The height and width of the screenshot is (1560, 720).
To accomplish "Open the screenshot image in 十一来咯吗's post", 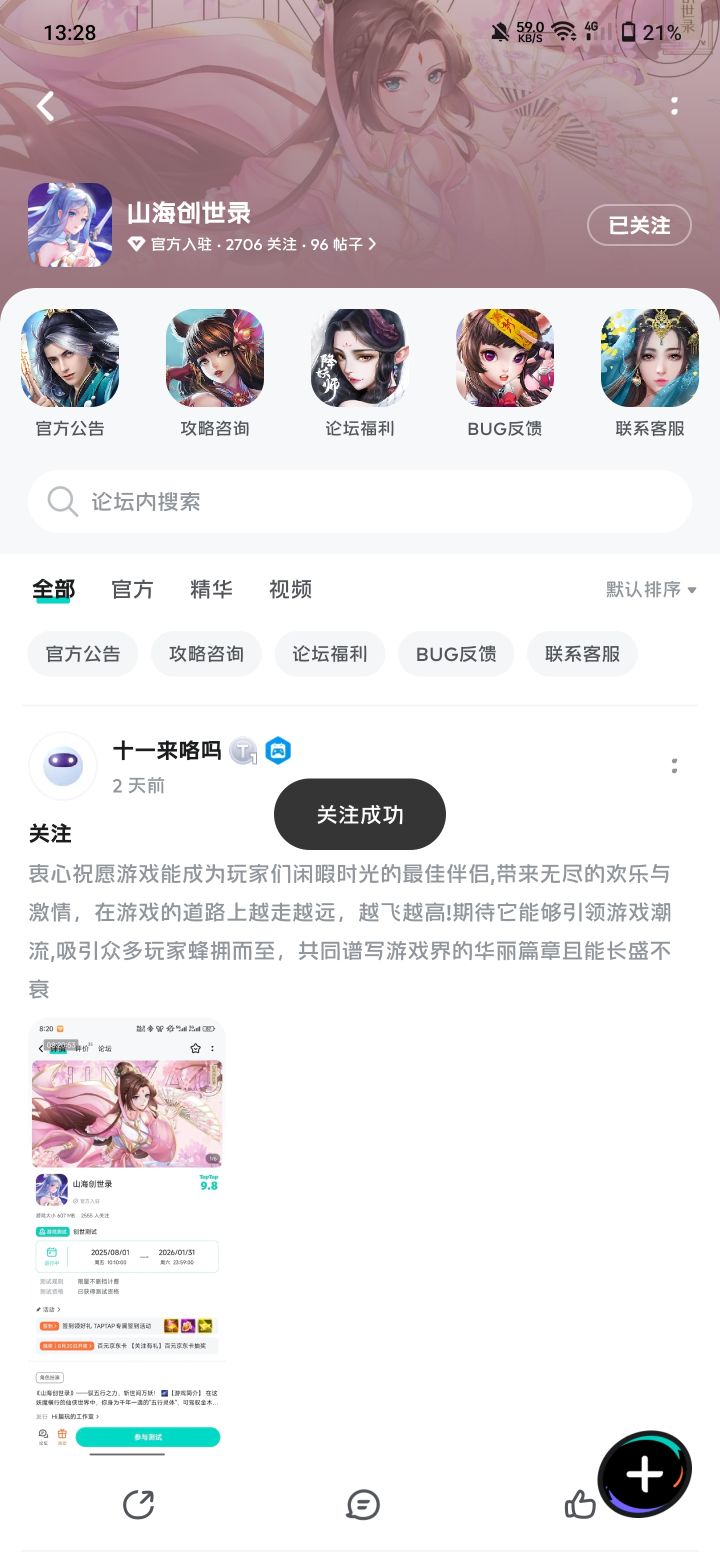I will point(127,1235).
